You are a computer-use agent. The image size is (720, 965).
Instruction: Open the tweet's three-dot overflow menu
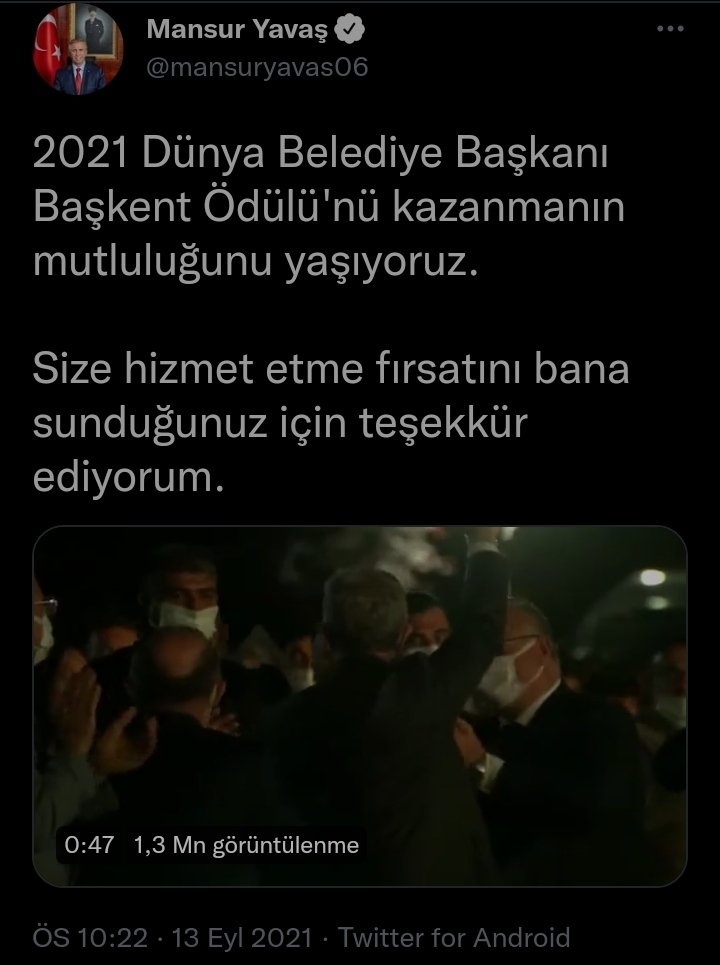point(671,31)
